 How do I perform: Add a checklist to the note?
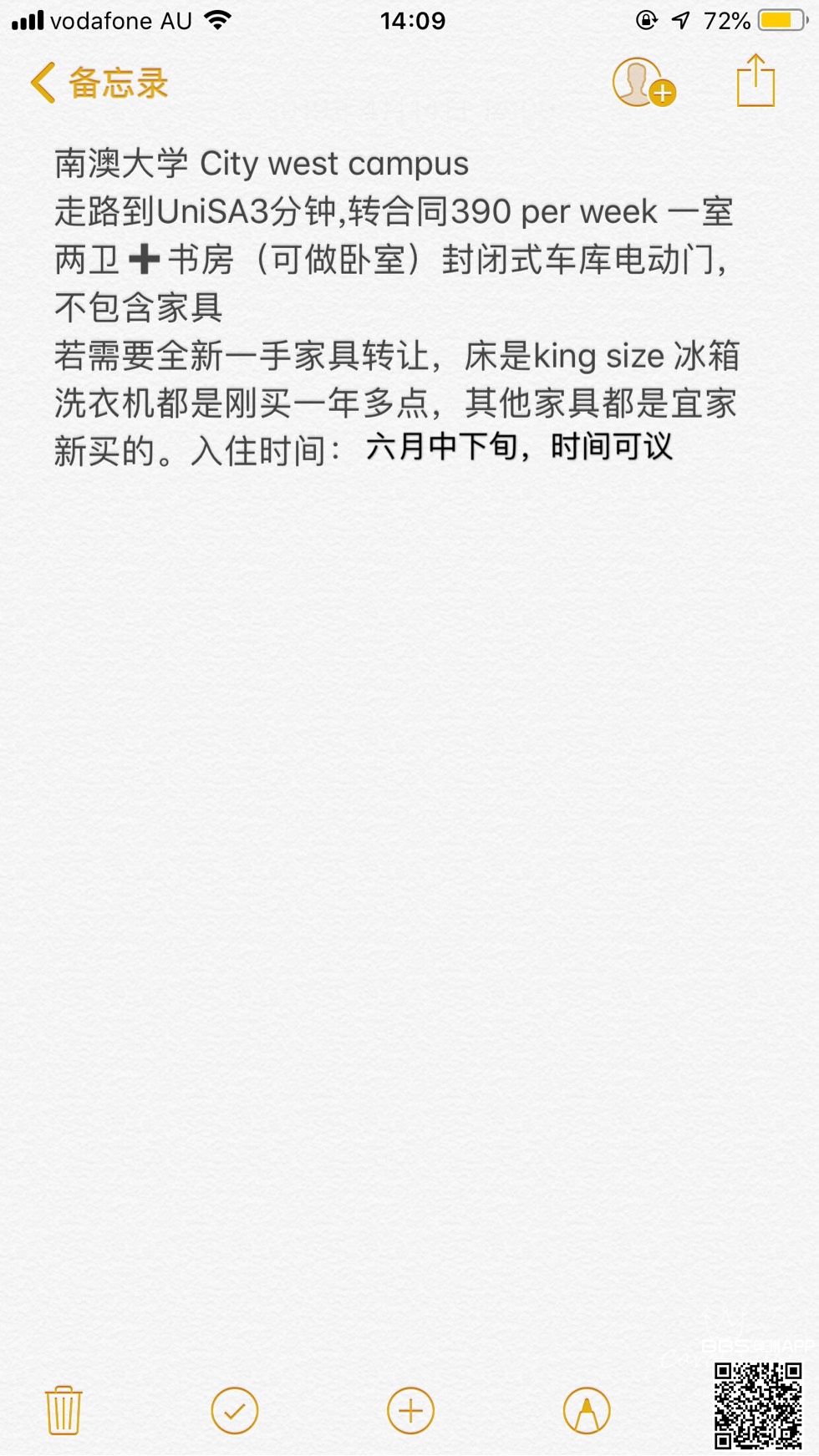pos(235,1411)
